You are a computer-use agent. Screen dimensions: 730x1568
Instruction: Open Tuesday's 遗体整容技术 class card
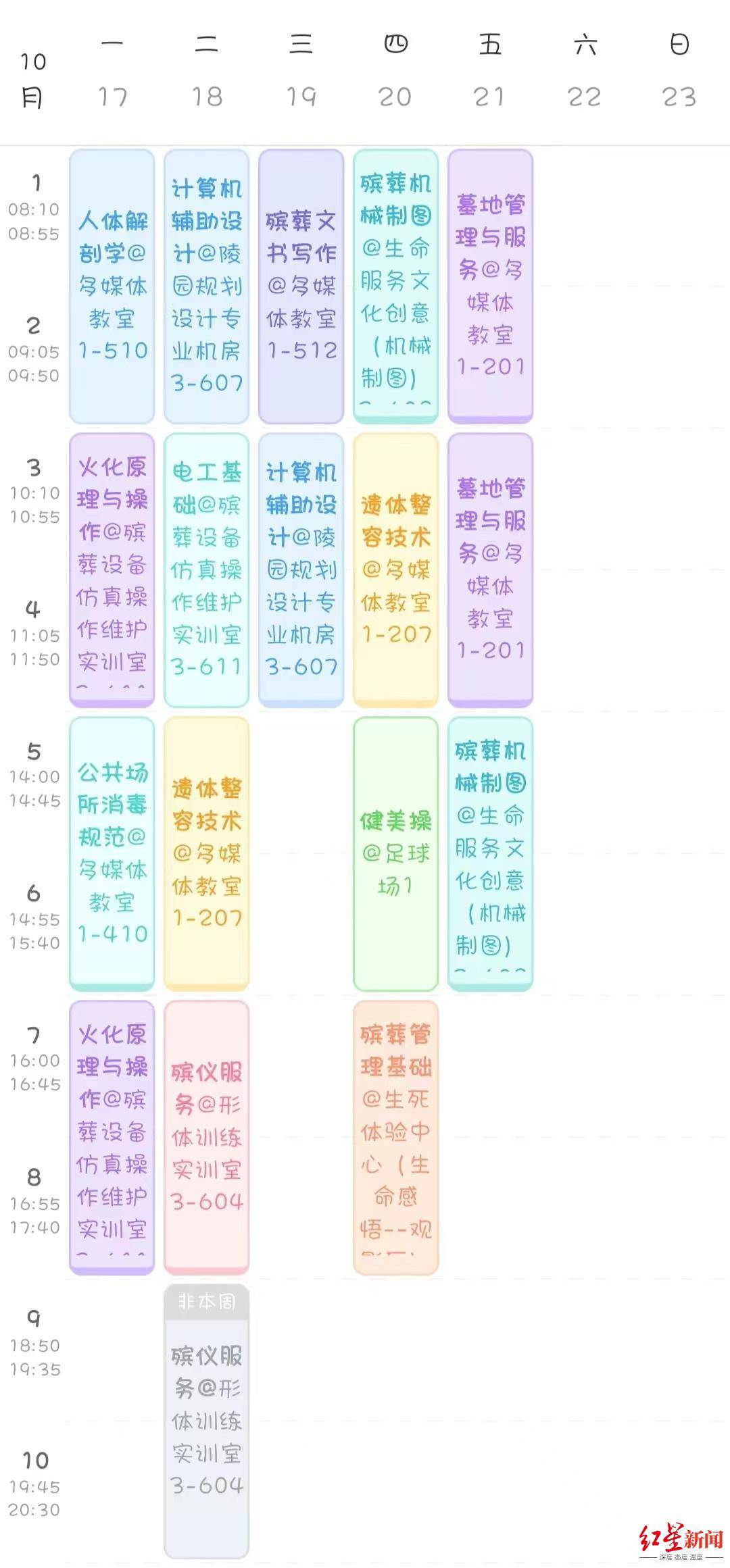206,853
